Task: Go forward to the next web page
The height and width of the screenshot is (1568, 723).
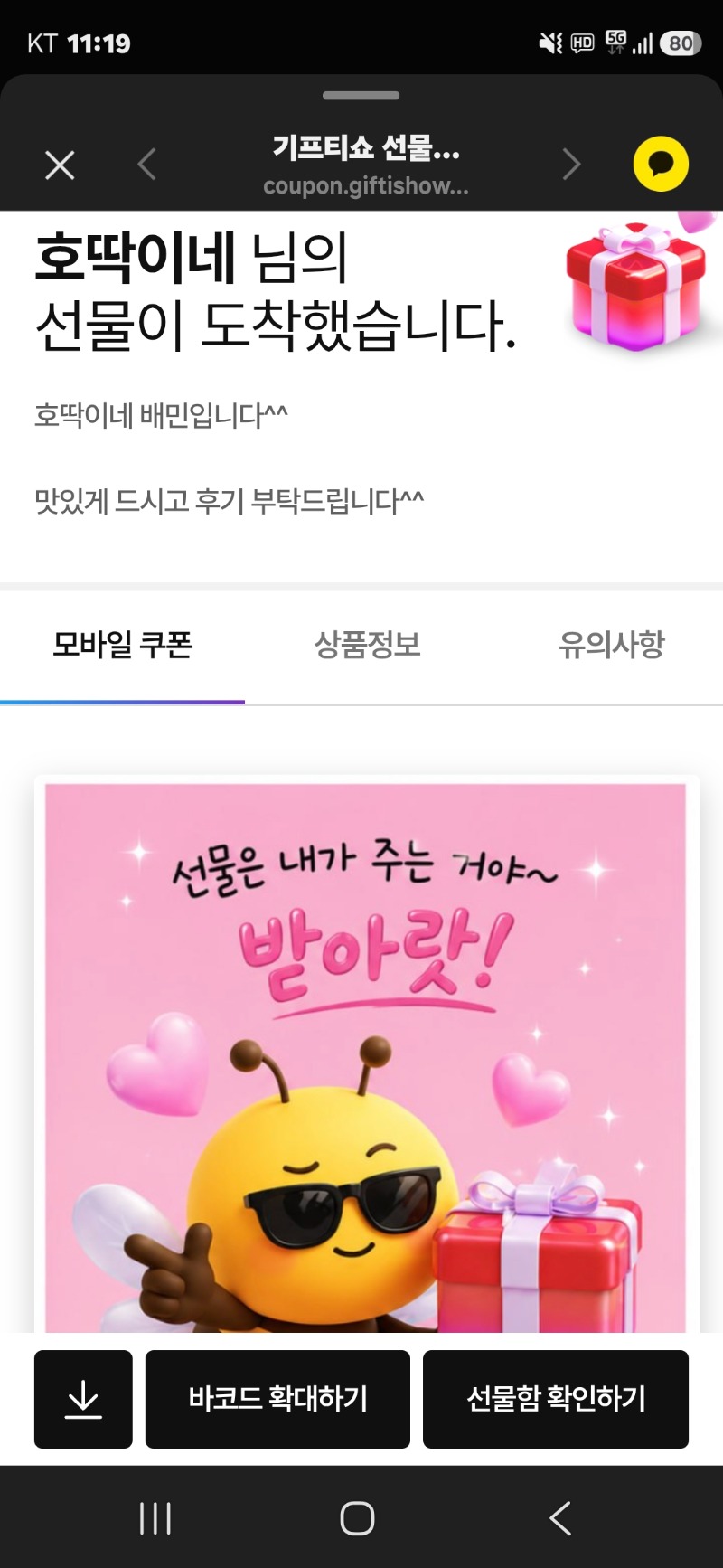Action: click(571, 165)
